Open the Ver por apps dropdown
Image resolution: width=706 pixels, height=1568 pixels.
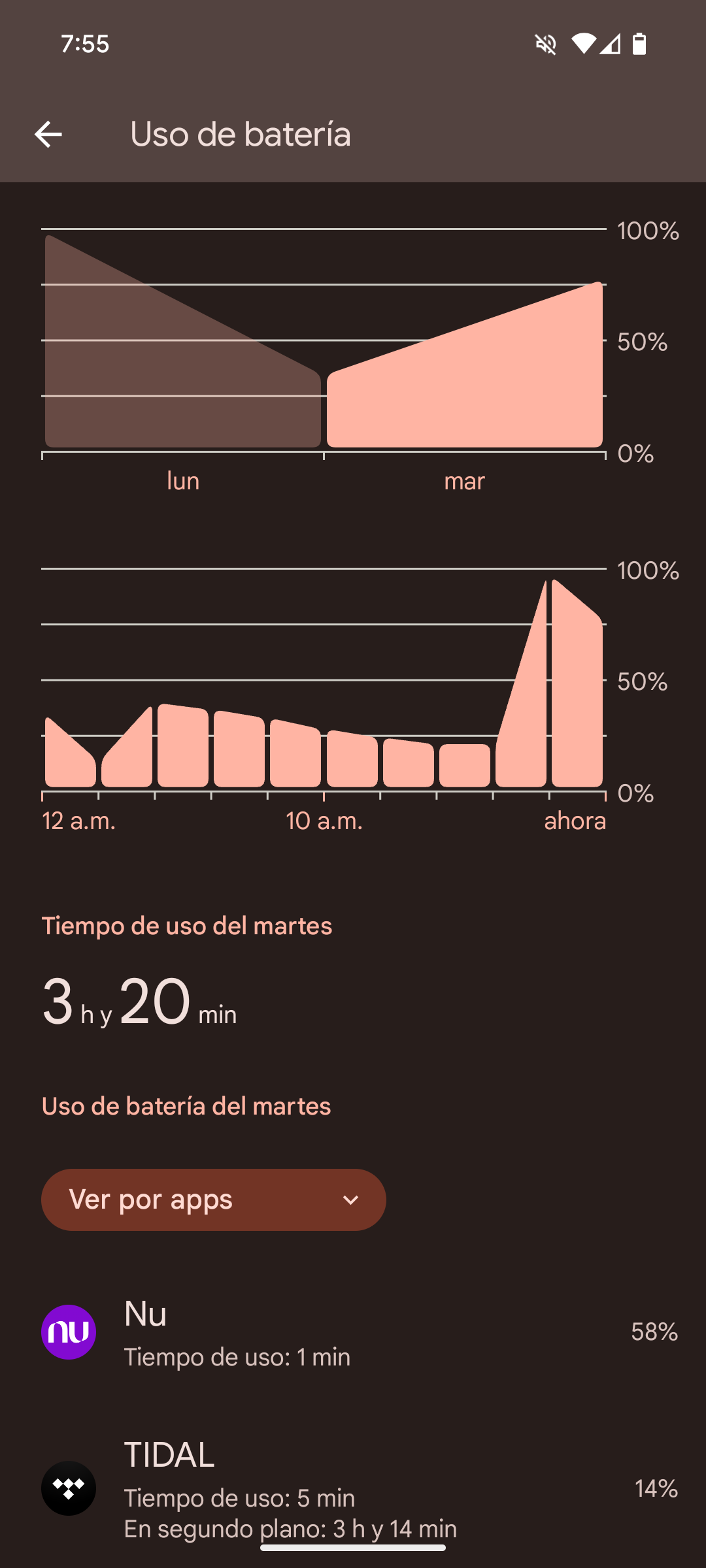[x=214, y=1200]
